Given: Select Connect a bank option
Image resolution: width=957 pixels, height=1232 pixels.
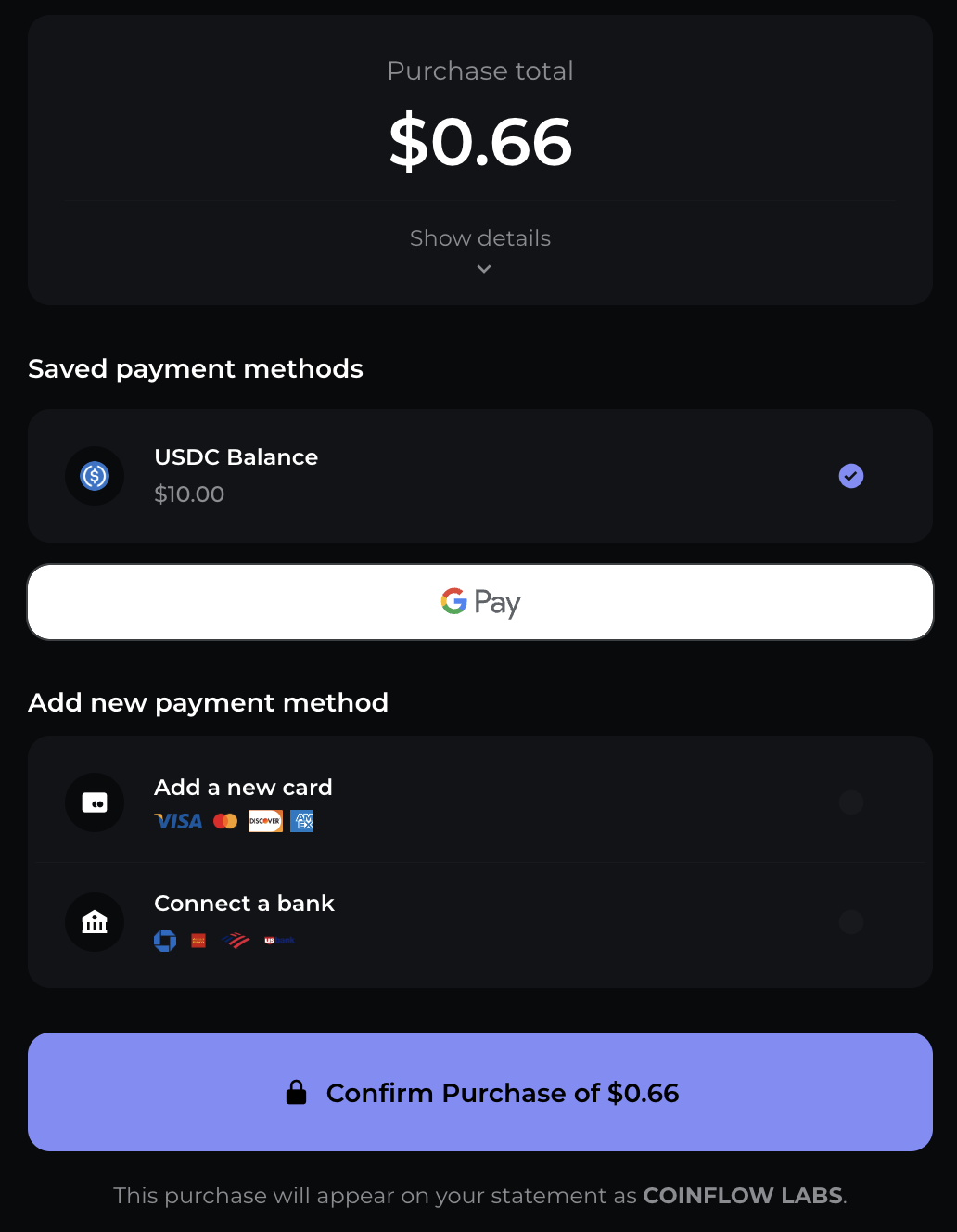Looking at the screenshot, I should click(479, 921).
